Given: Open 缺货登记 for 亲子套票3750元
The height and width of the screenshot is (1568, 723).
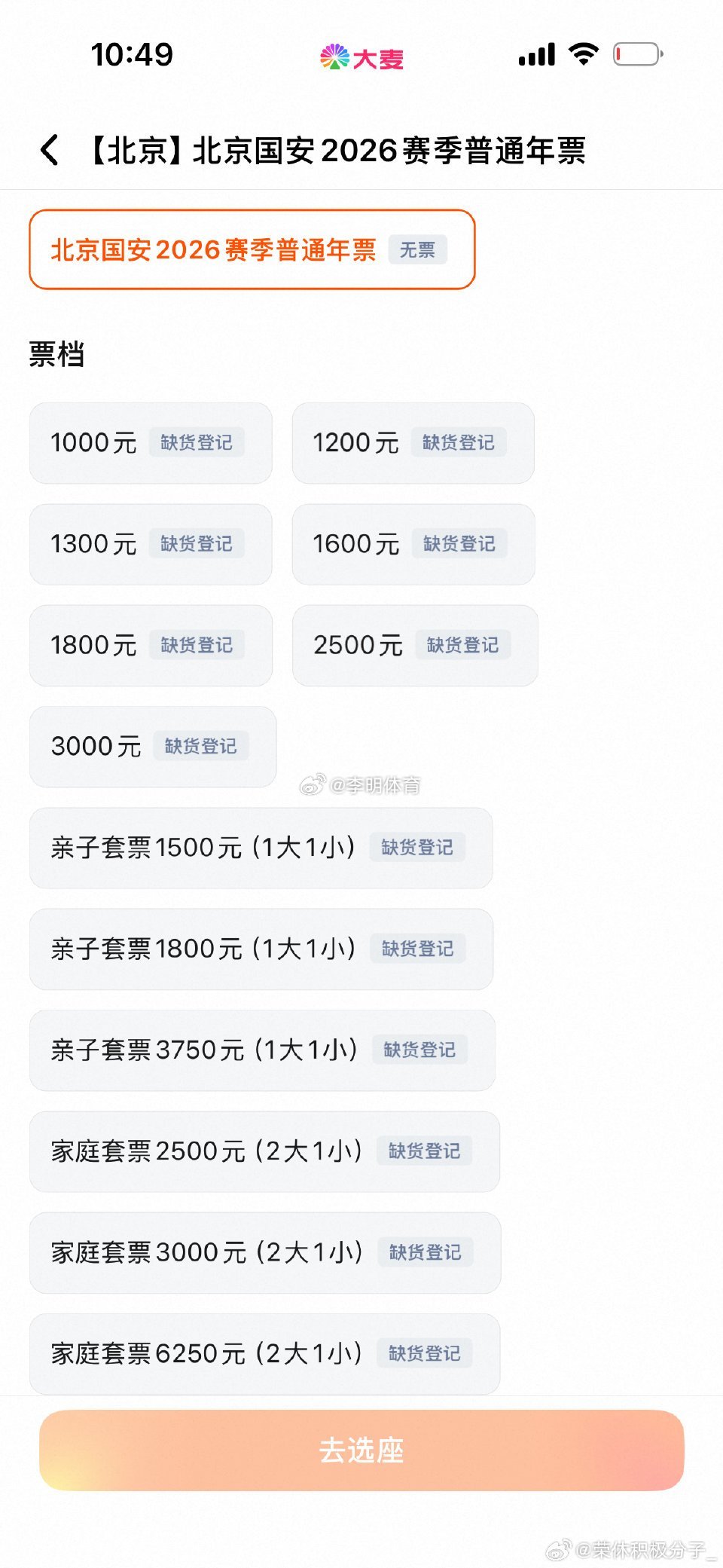Looking at the screenshot, I should pyautogui.click(x=419, y=1050).
